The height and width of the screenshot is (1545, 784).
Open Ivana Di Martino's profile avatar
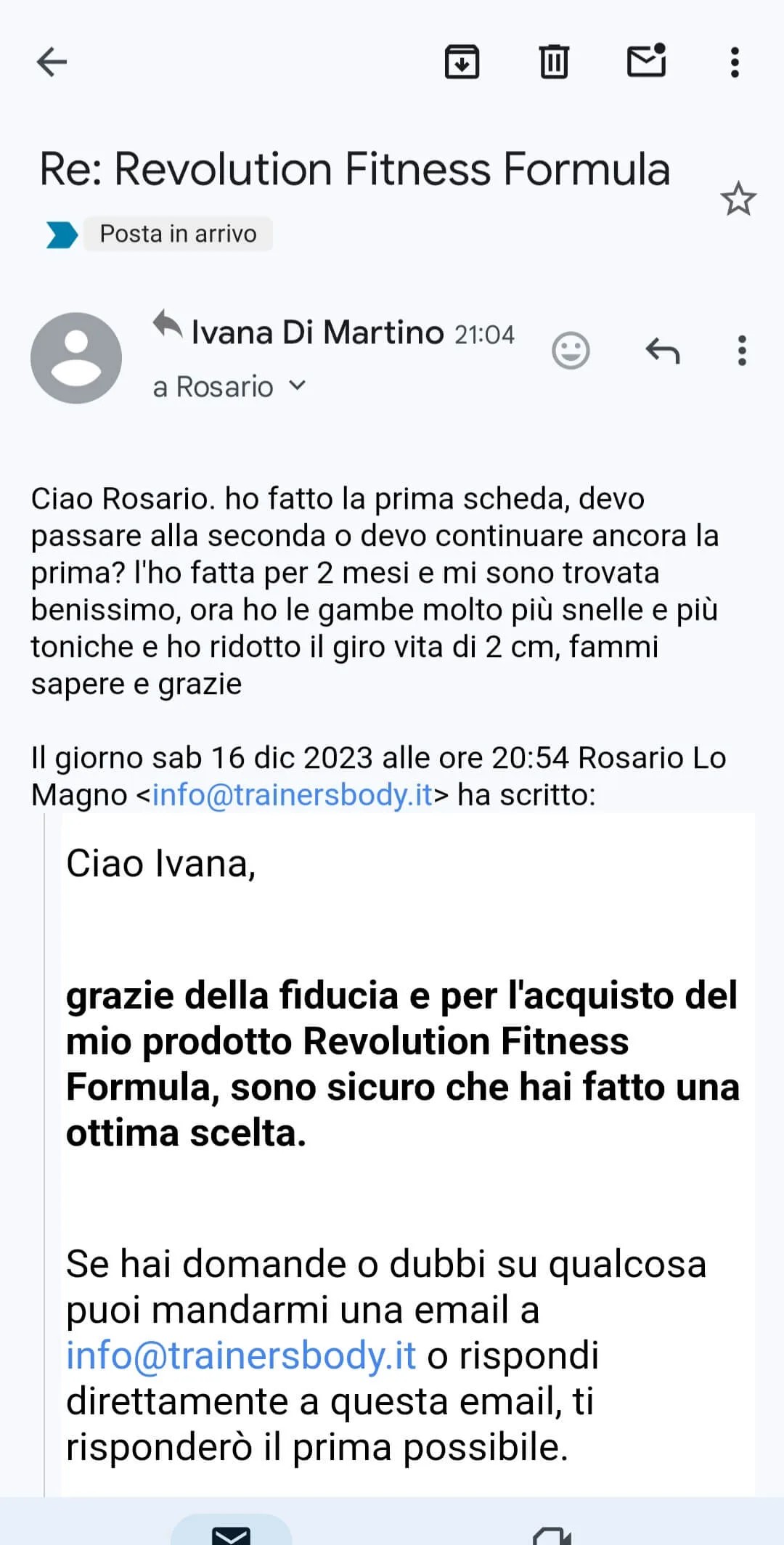click(x=76, y=358)
